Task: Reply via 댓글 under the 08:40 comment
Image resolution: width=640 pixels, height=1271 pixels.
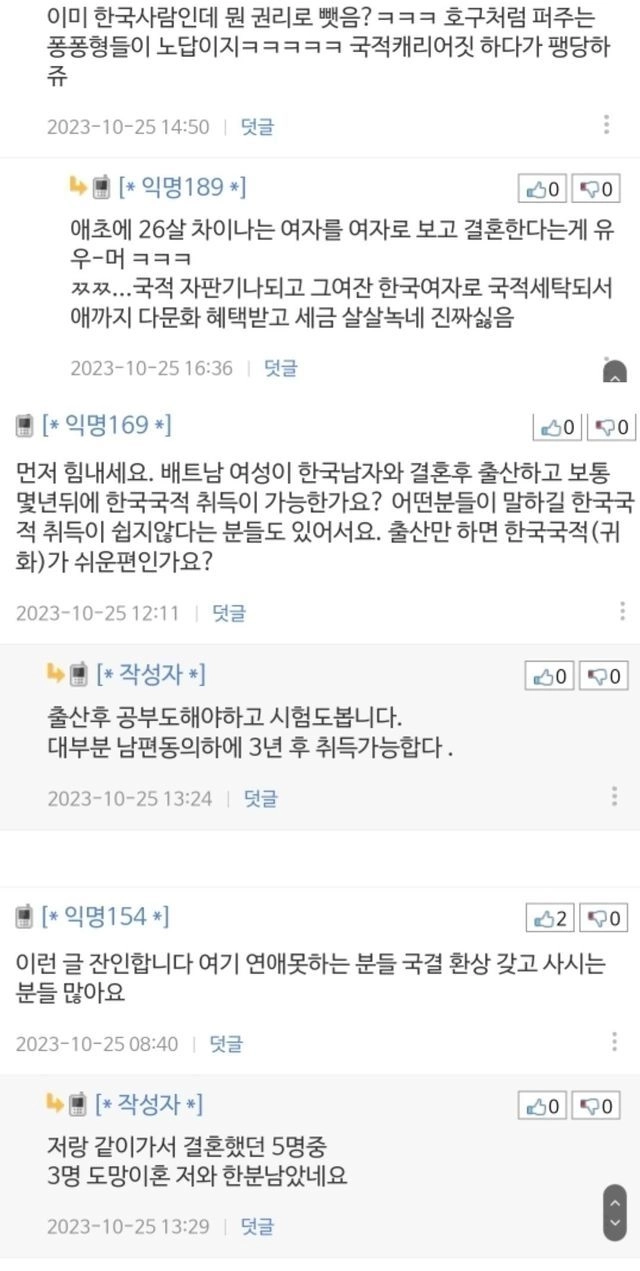Action: [x=226, y=1044]
